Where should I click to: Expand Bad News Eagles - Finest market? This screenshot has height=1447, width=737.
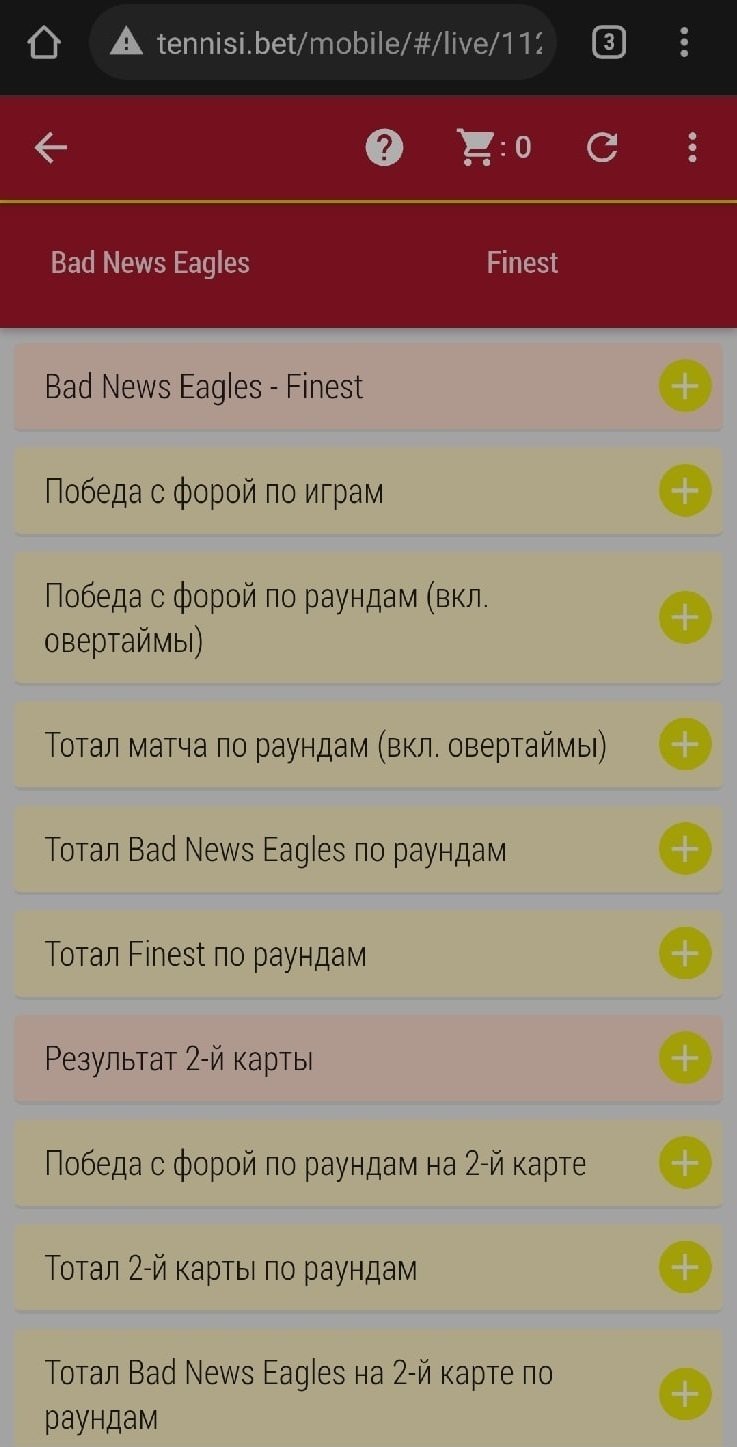pos(684,387)
